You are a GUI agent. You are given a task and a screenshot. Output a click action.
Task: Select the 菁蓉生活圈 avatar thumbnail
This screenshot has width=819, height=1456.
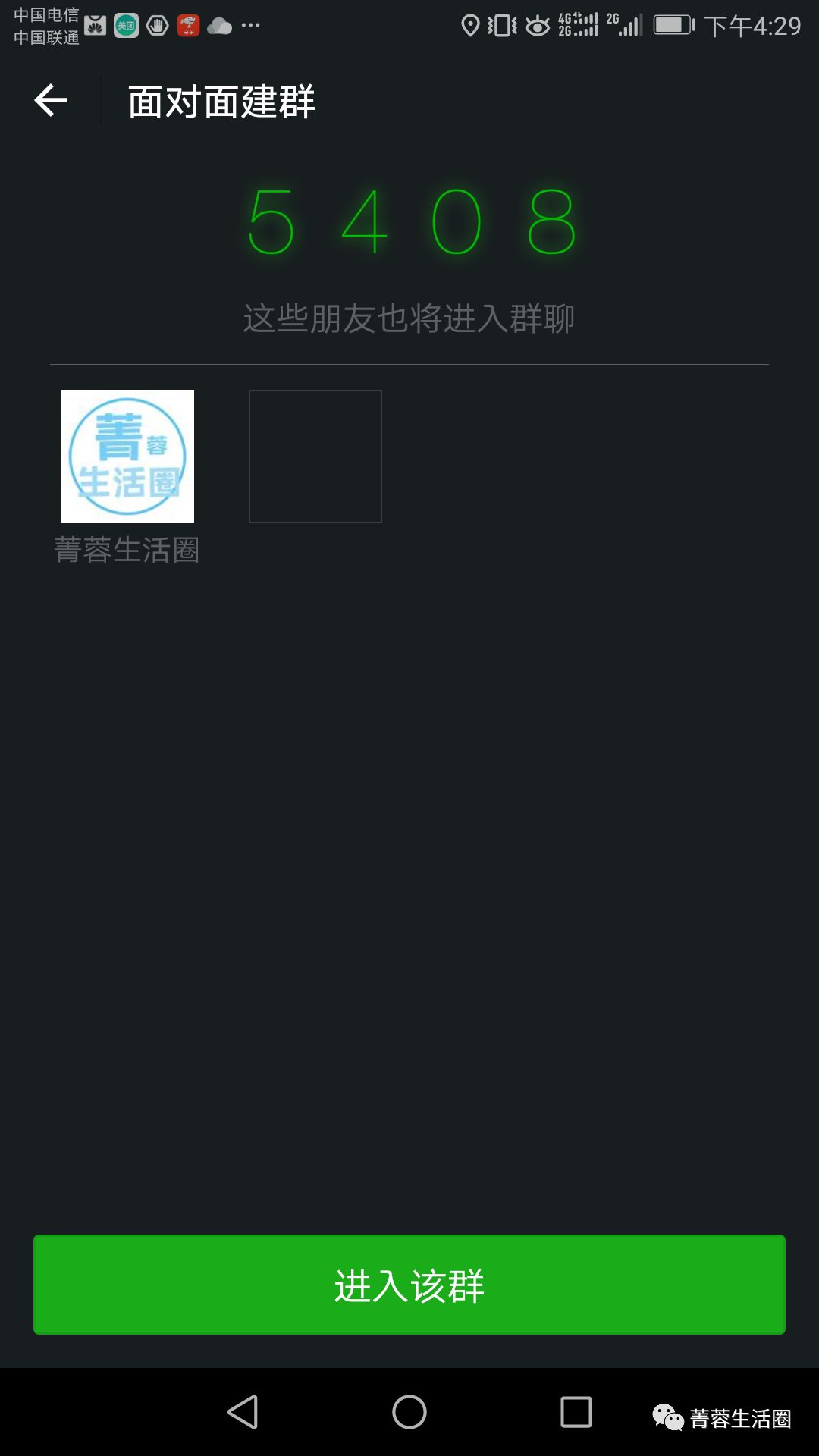pos(127,455)
